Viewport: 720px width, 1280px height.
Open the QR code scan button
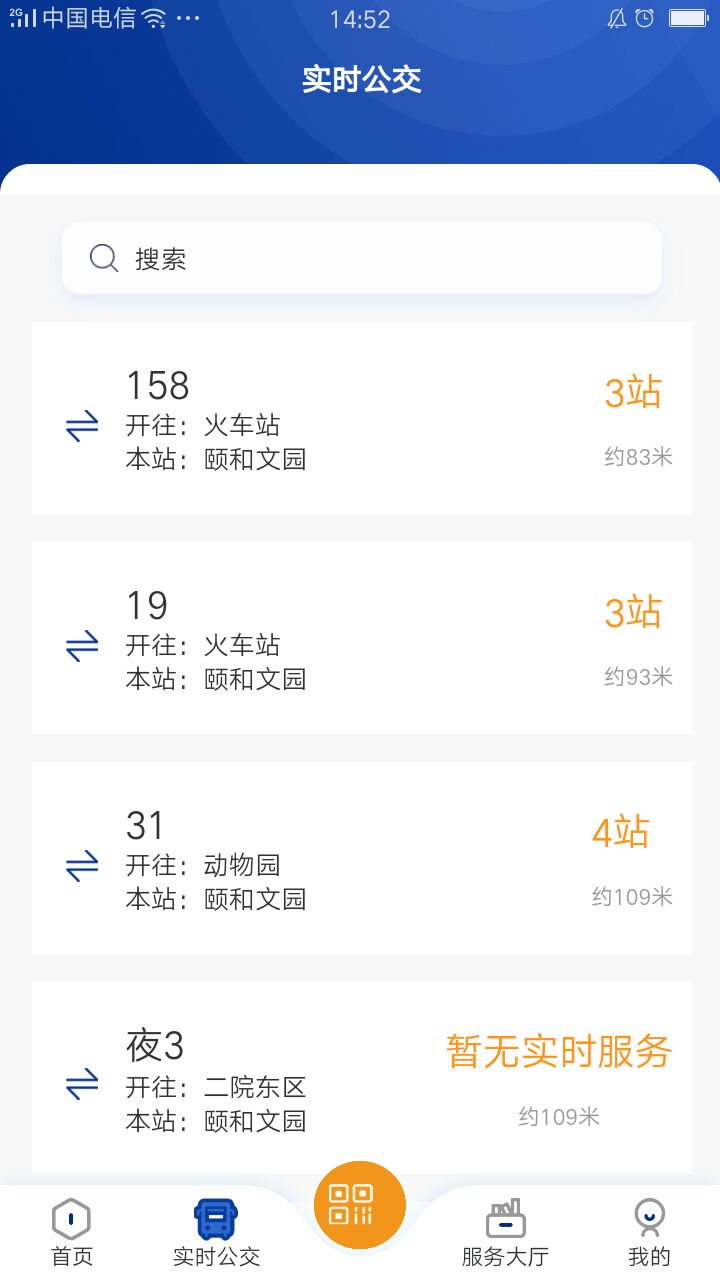click(360, 1205)
